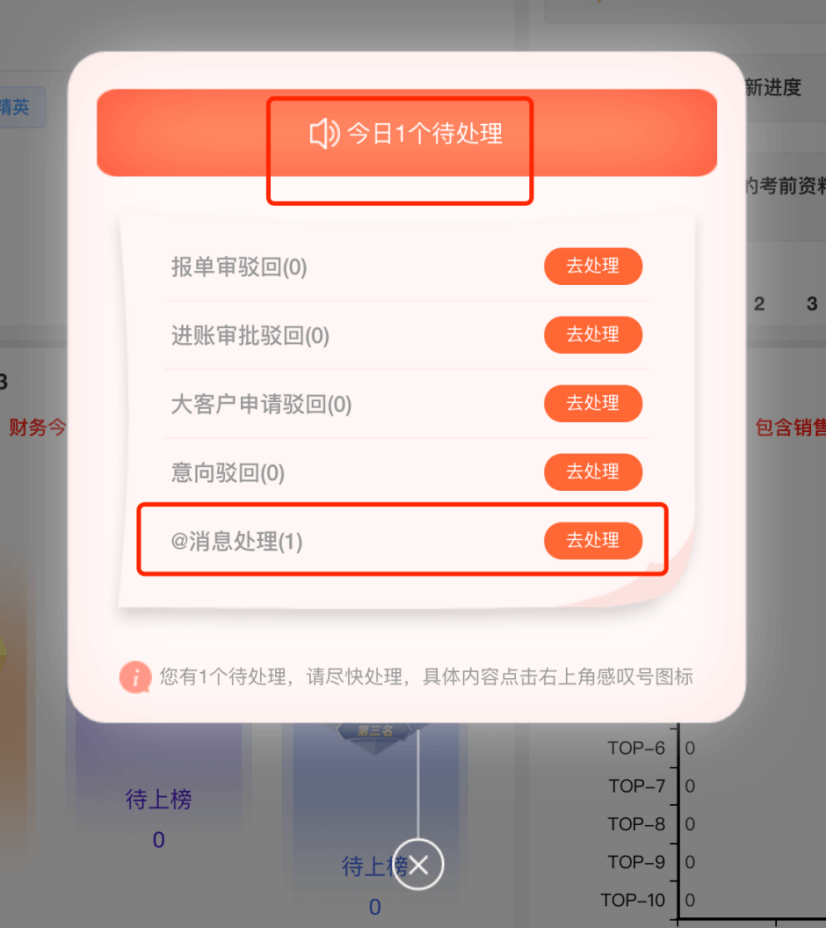826x928 pixels.
Task: Tap 去处理 next to 大客户申请驳回
Action: click(593, 403)
